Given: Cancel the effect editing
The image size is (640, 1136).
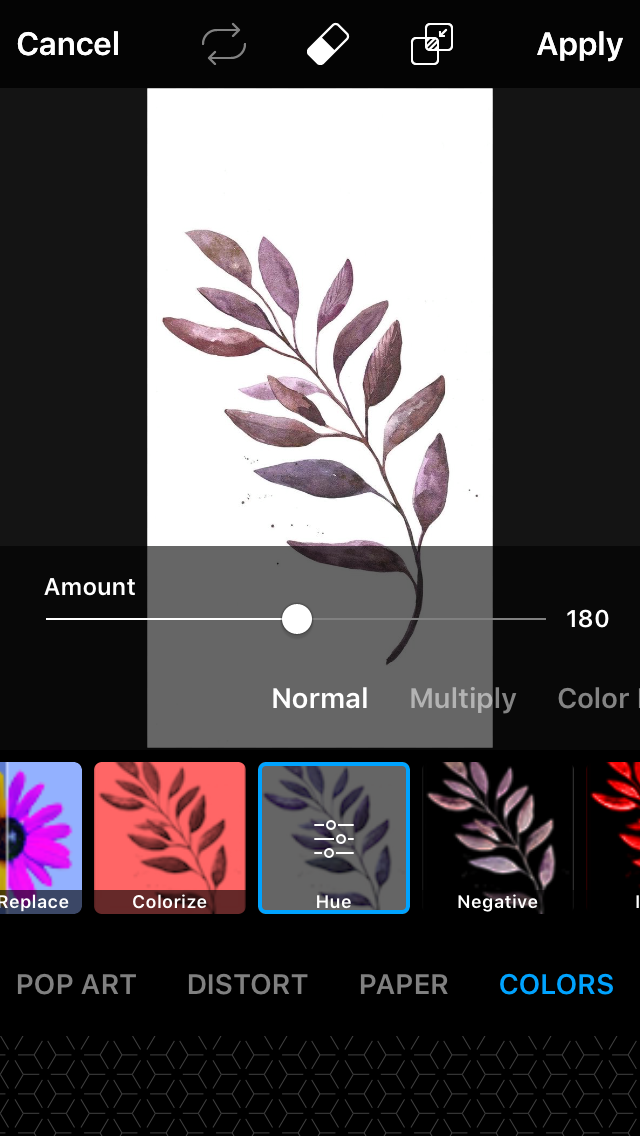Looking at the screenshot, I should point(68,44).
